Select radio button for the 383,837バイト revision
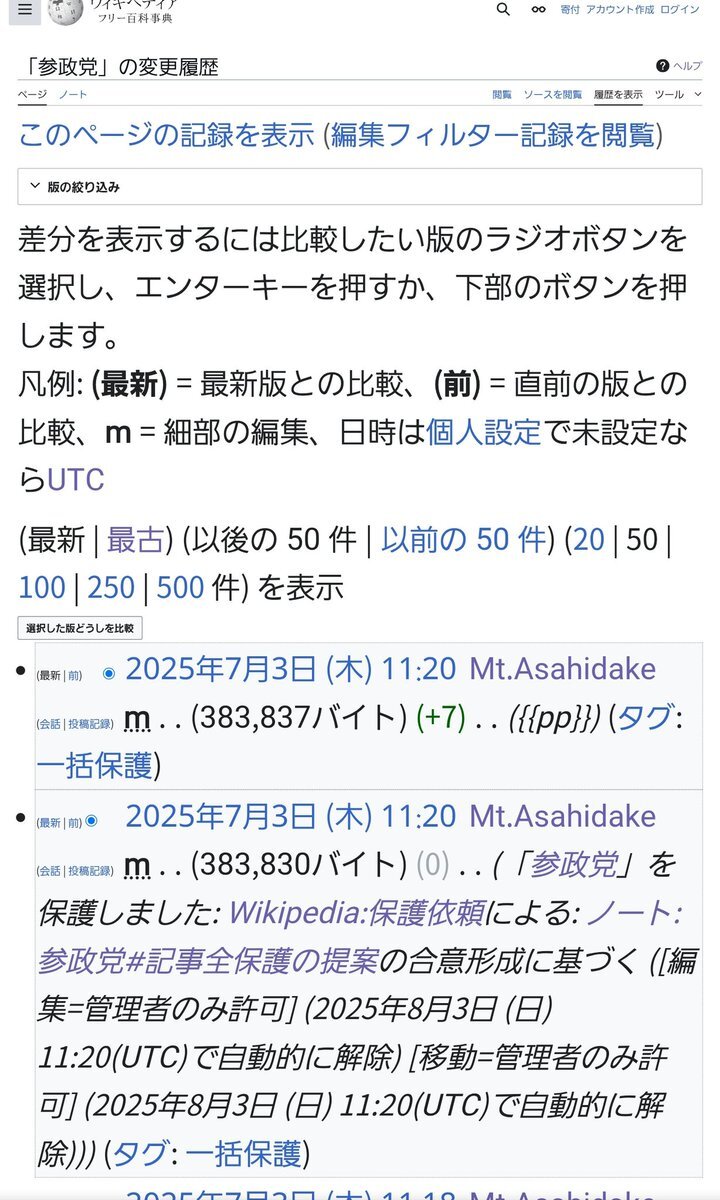The width and height of the screenshot is (720, 1200). [109, 674]
